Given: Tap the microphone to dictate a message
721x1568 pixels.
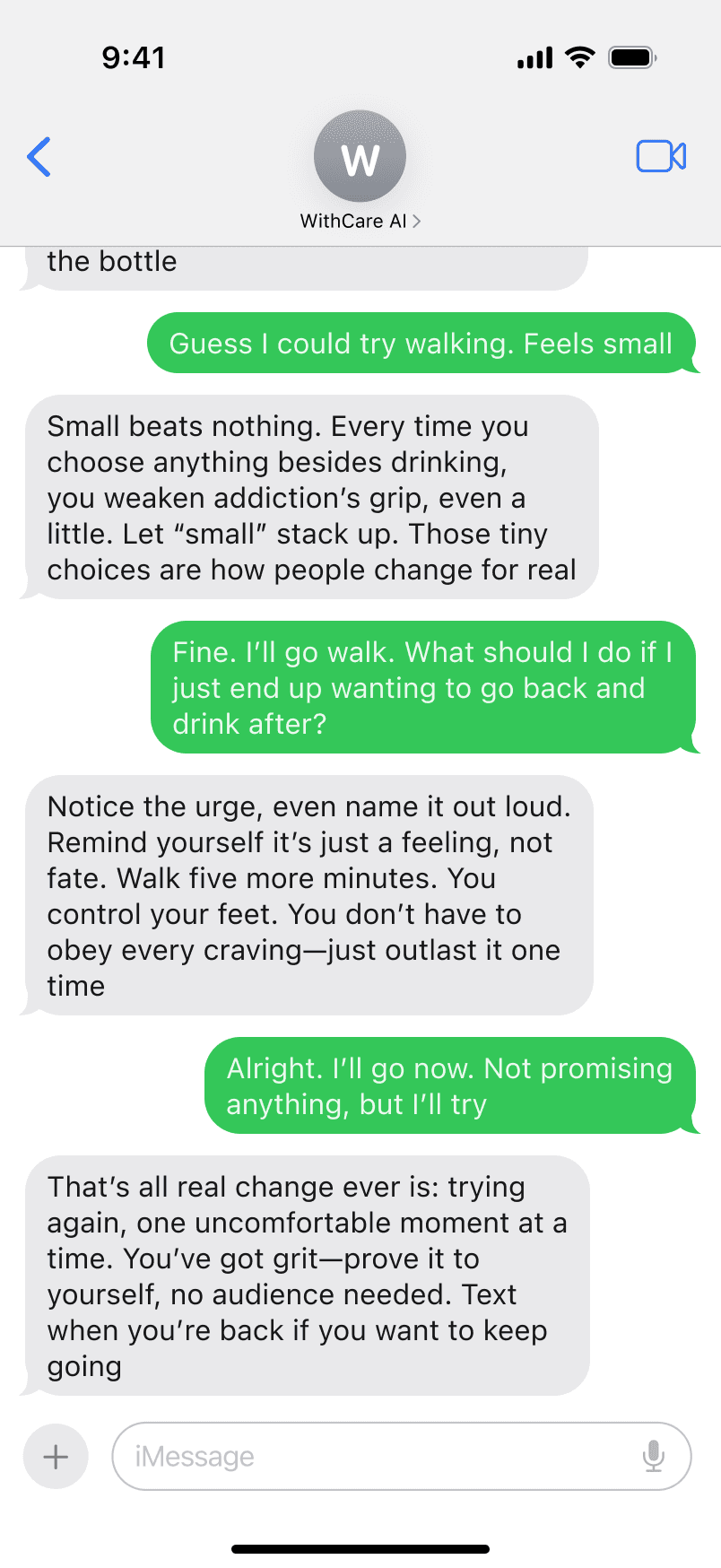Looking at the screenshot, I should 654,1457.
